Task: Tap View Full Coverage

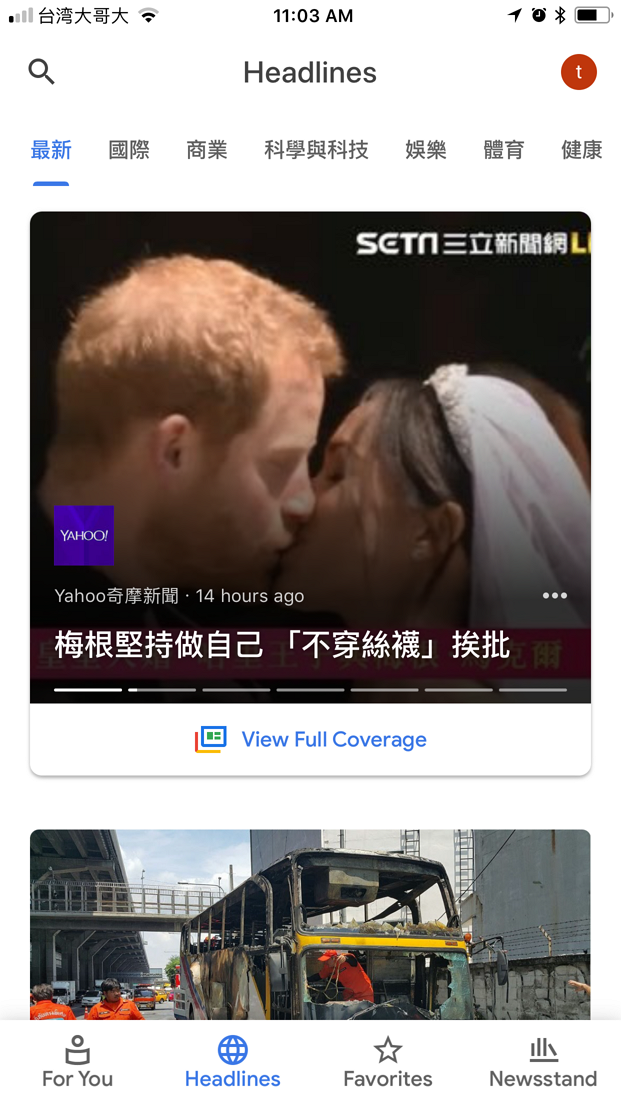Action: pos(311,740)
